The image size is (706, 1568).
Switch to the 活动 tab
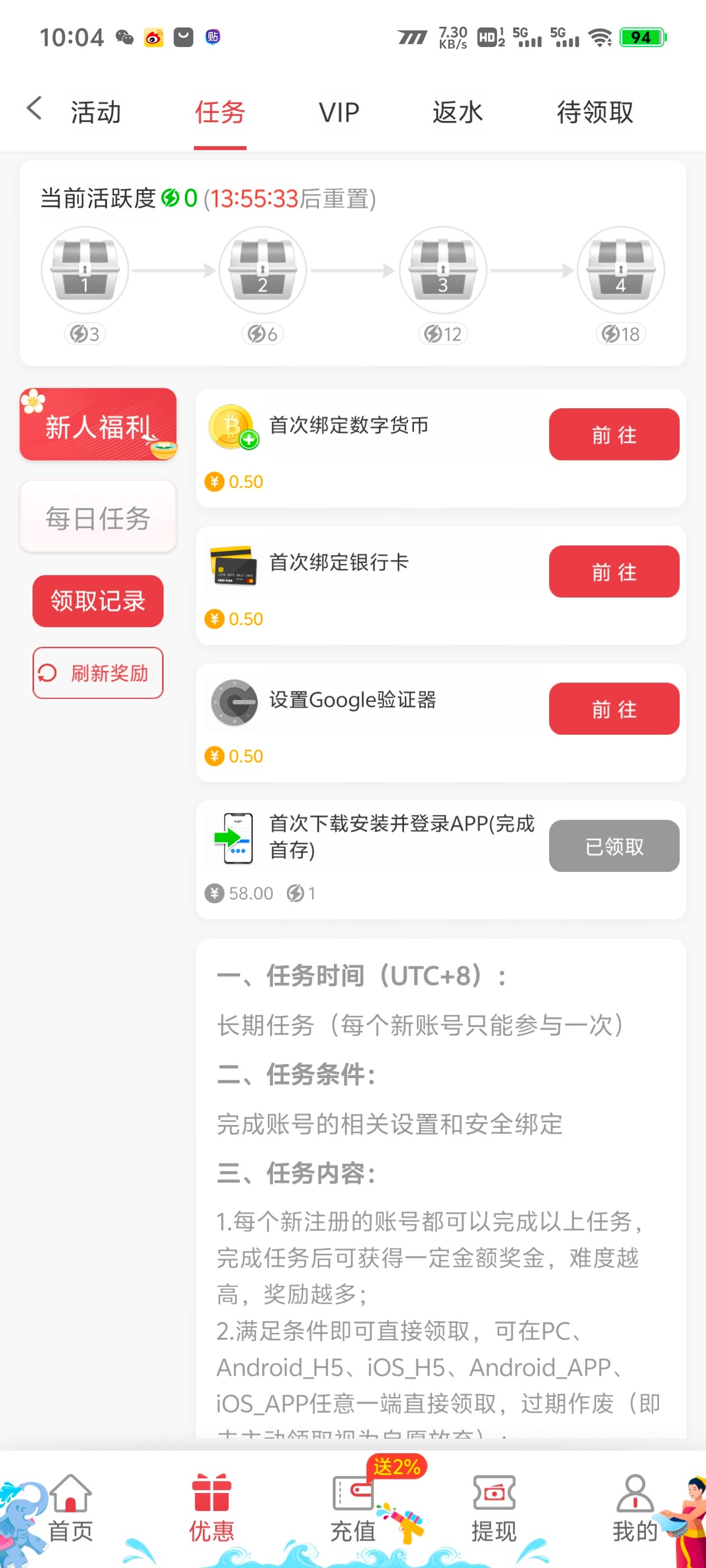click(x=96, y=113)
